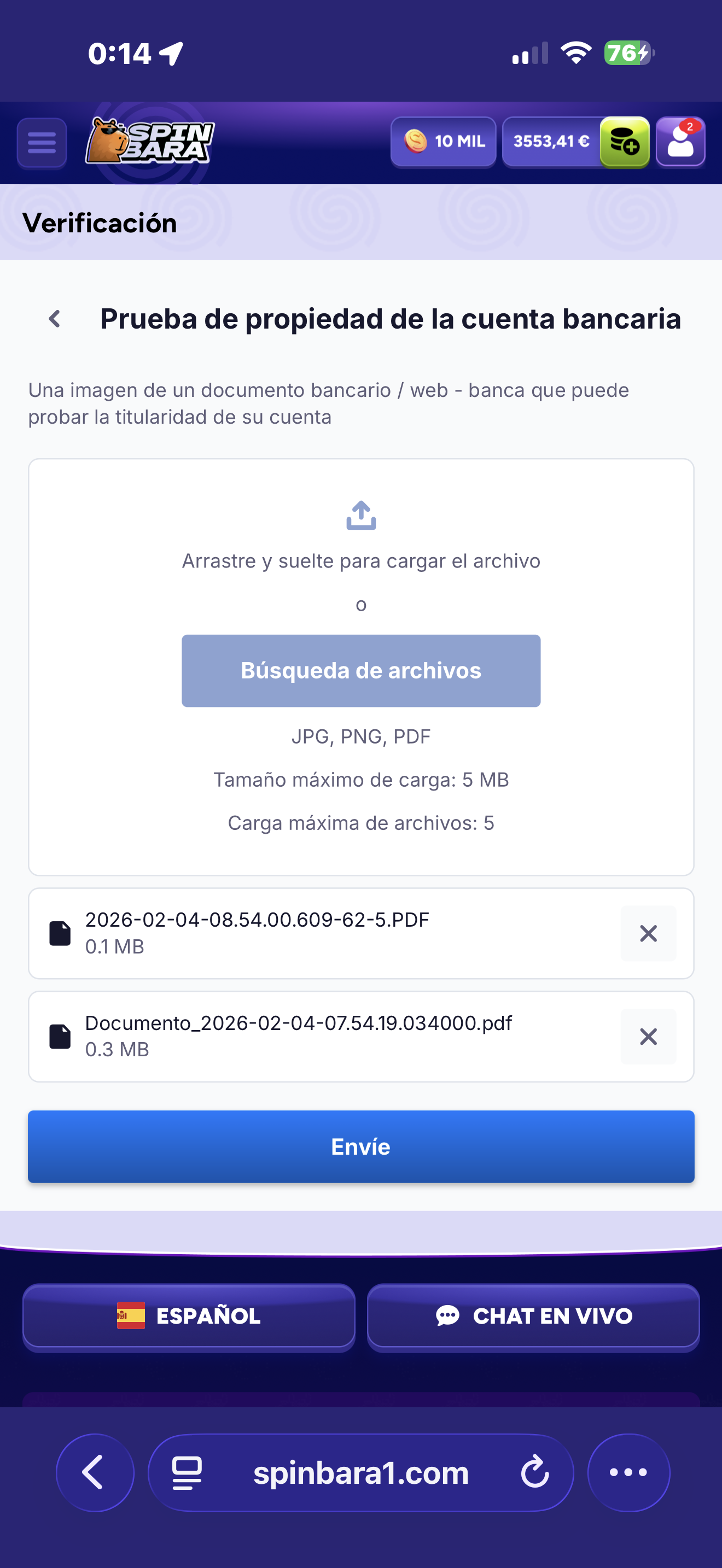Click the chat bubble icon
The image size is (722, 1568).
tap(447, 1316)
